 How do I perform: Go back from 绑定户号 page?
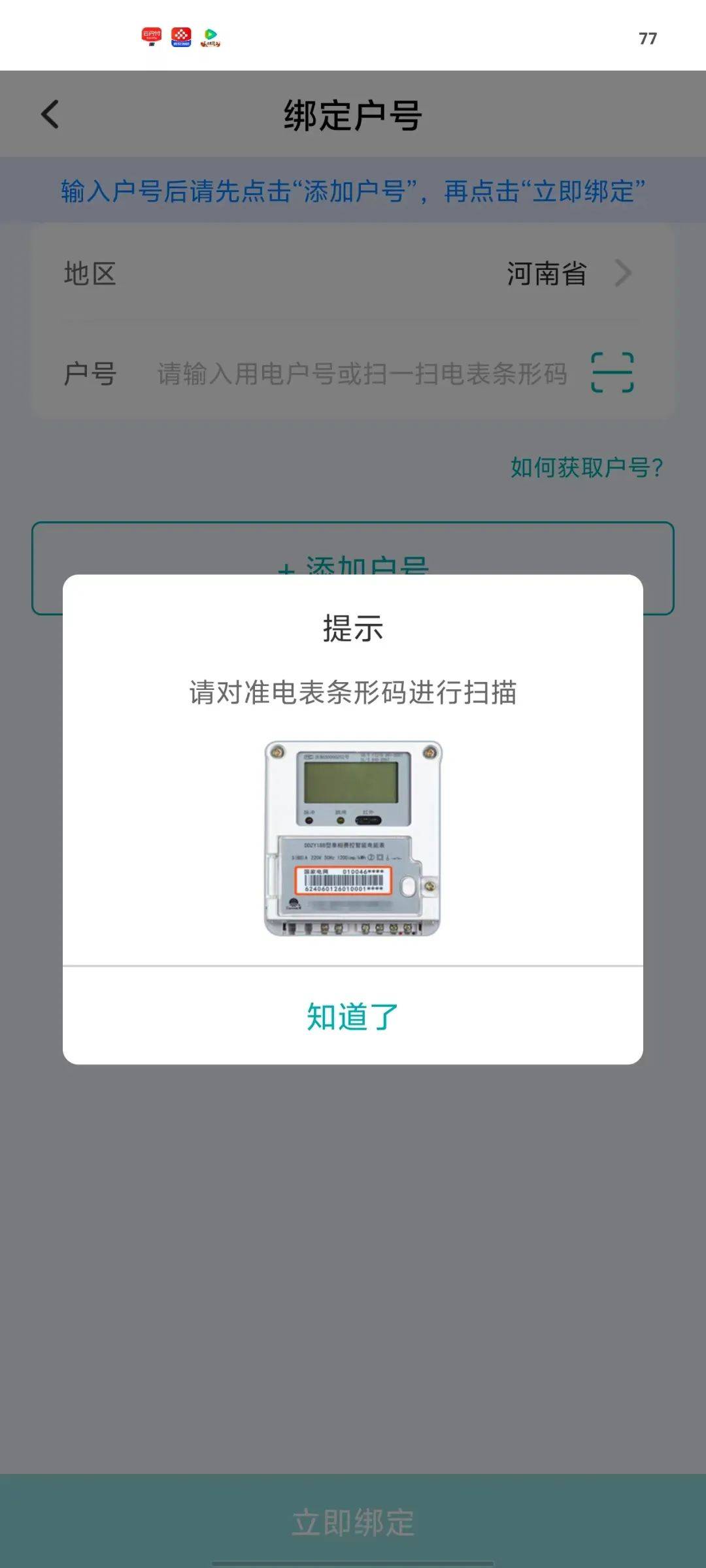(50, 114)
